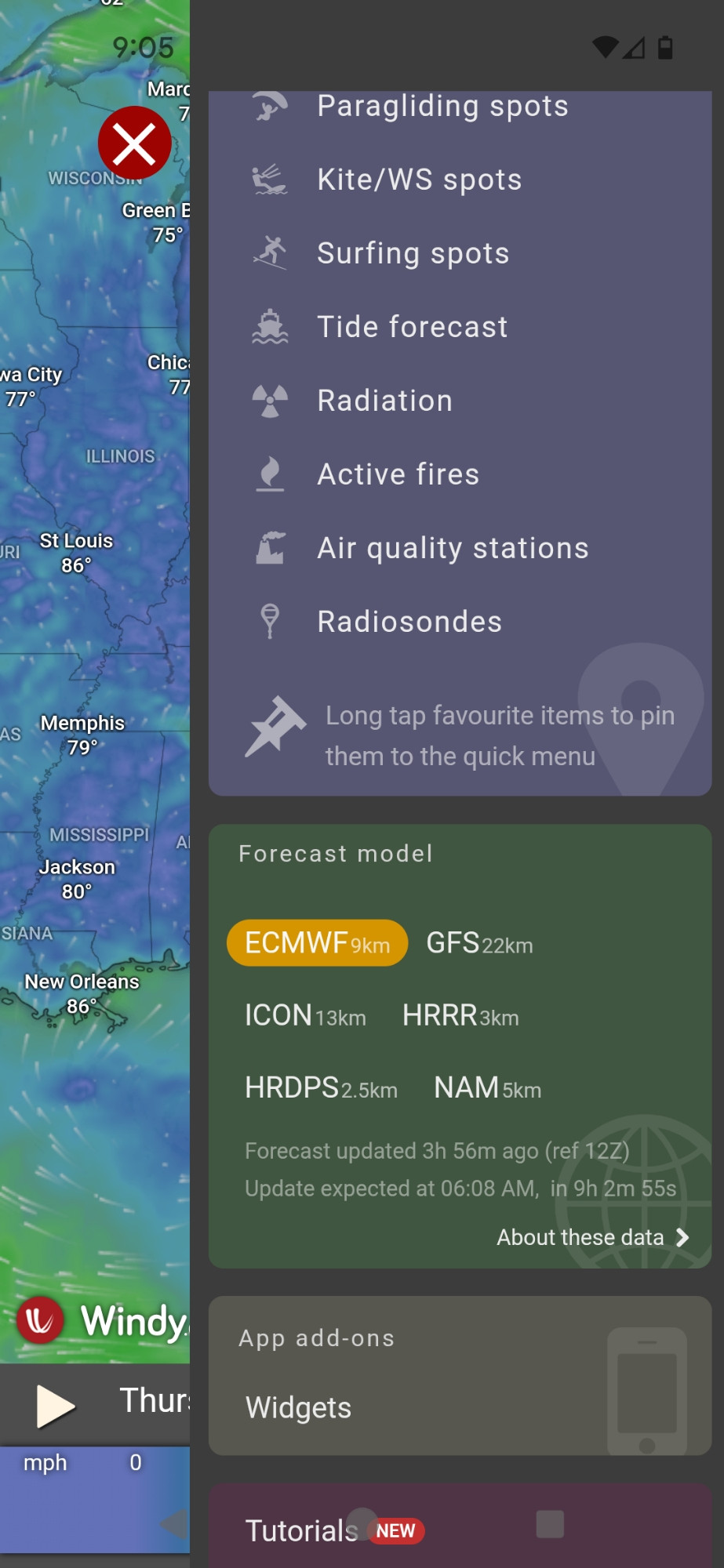Open About these data link
The image size is (724, 1568).
[593, 1237]
